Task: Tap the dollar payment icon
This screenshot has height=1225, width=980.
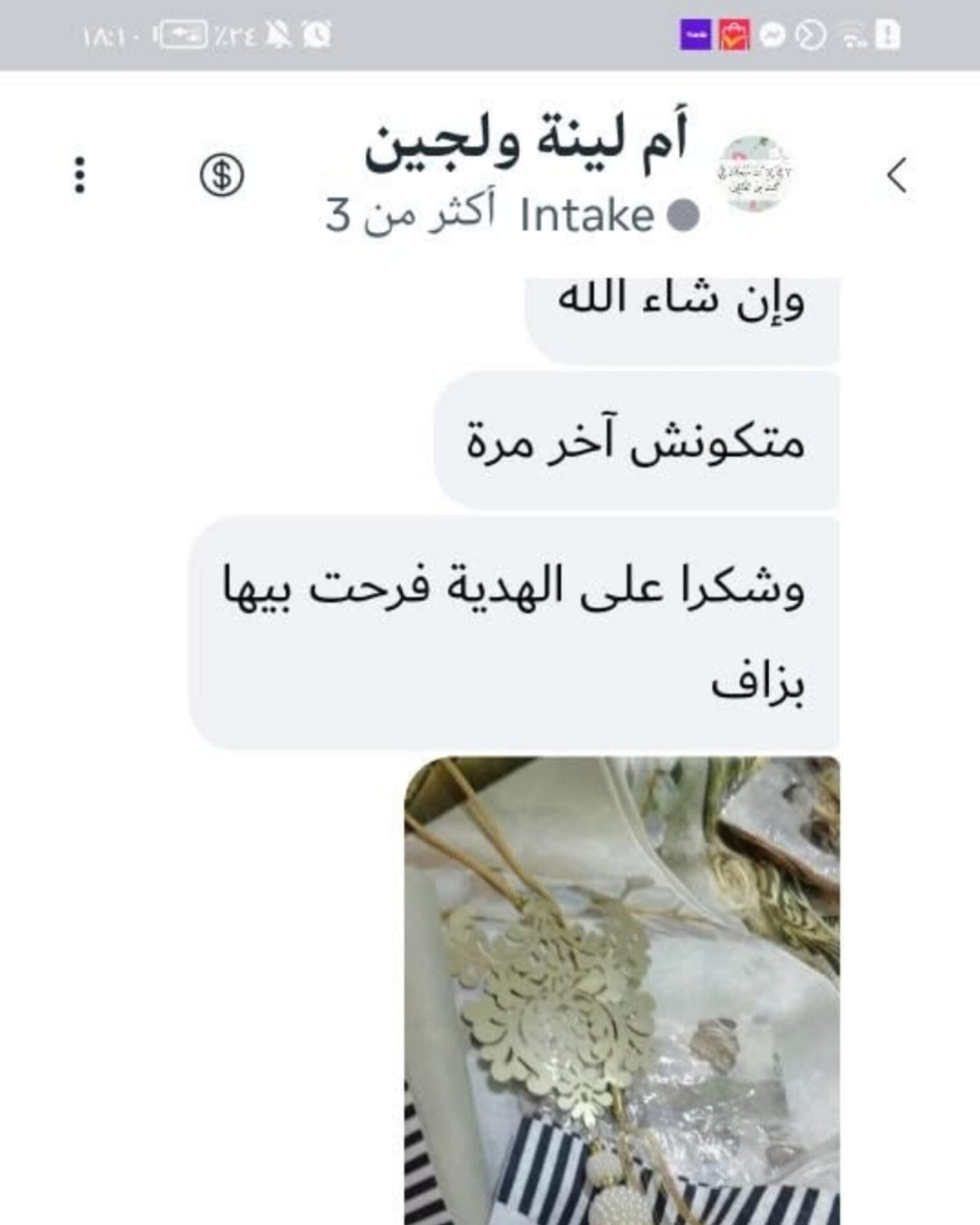Action: point(222,175)
